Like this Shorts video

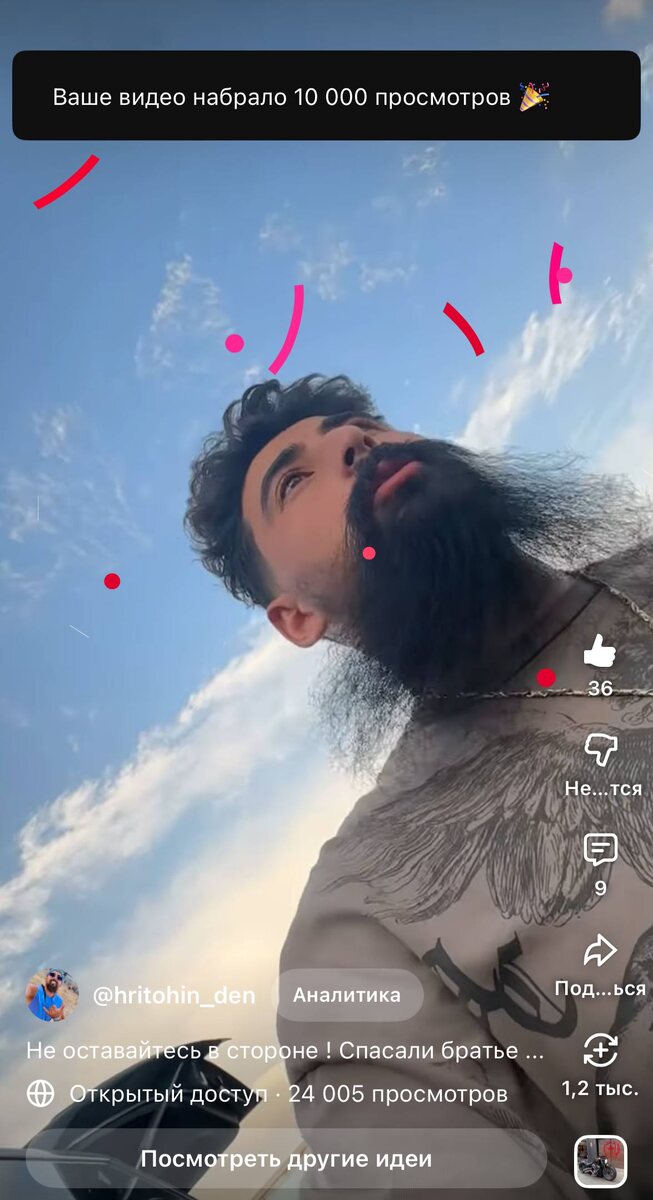[600, 652]
